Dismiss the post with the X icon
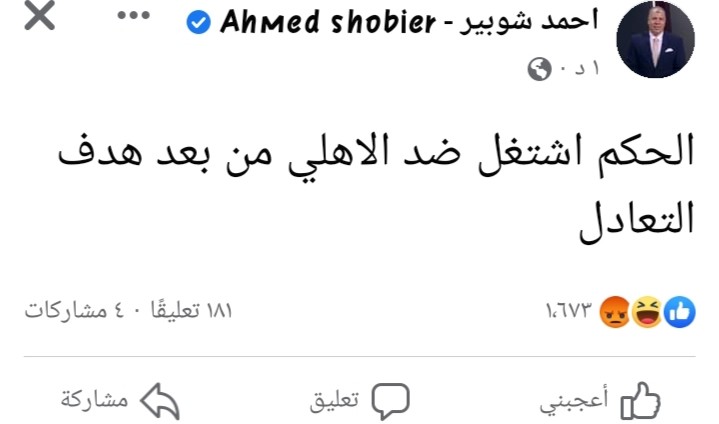 click(39, 18)
